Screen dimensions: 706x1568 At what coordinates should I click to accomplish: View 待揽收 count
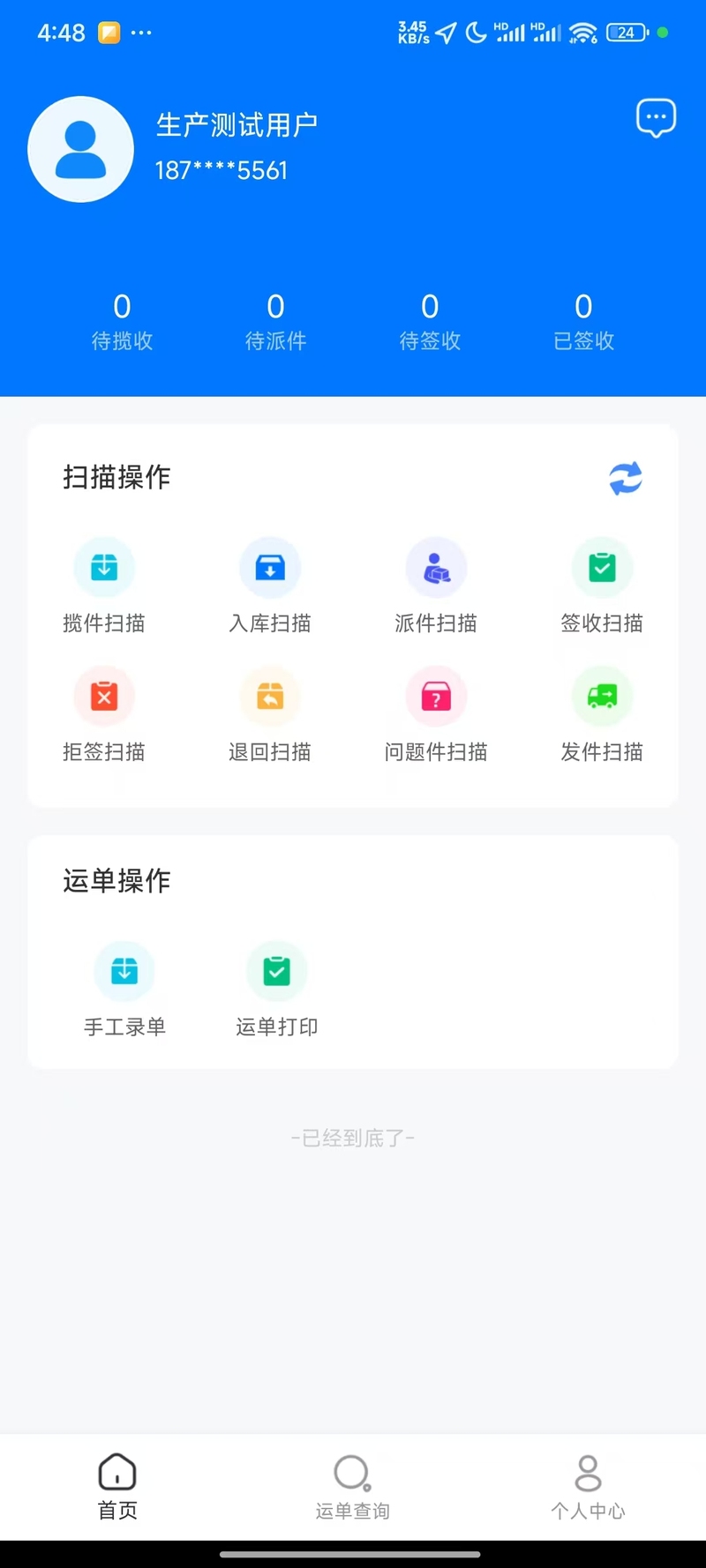pyautogui.click(x=122, y=322)
